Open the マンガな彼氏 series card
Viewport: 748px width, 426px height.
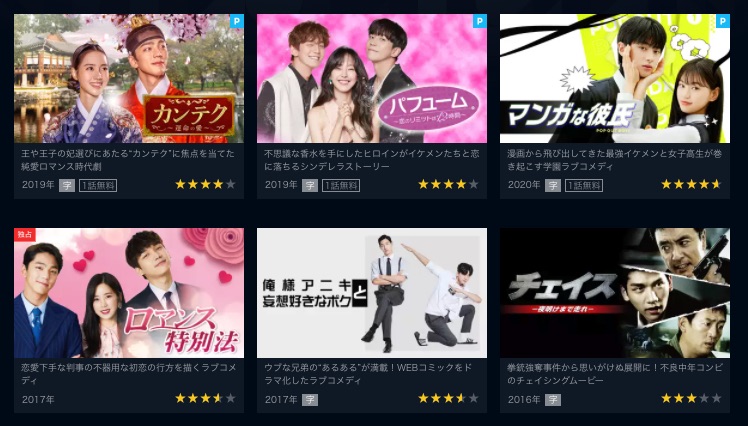[x=614, y=79]
